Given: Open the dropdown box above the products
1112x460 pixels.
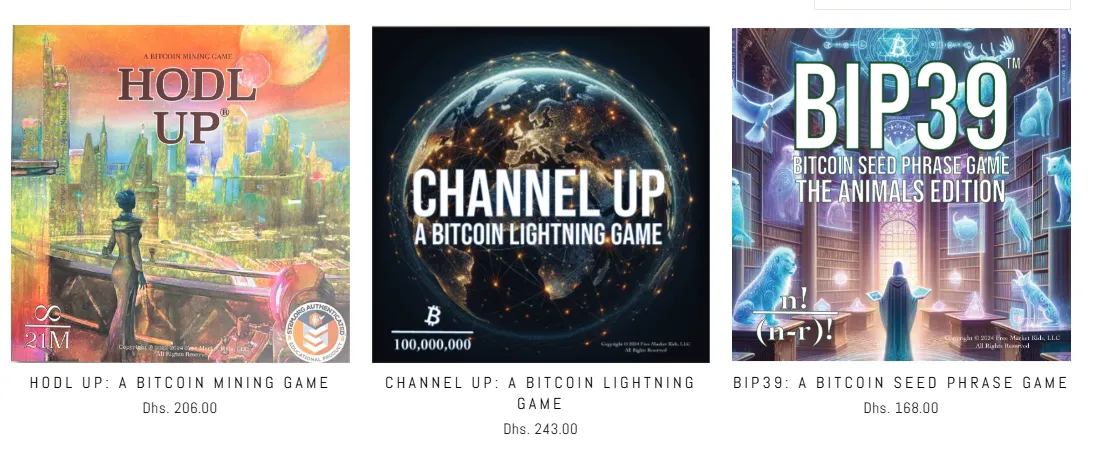Looking at the screenshot, I should click(x=941, y=4).
